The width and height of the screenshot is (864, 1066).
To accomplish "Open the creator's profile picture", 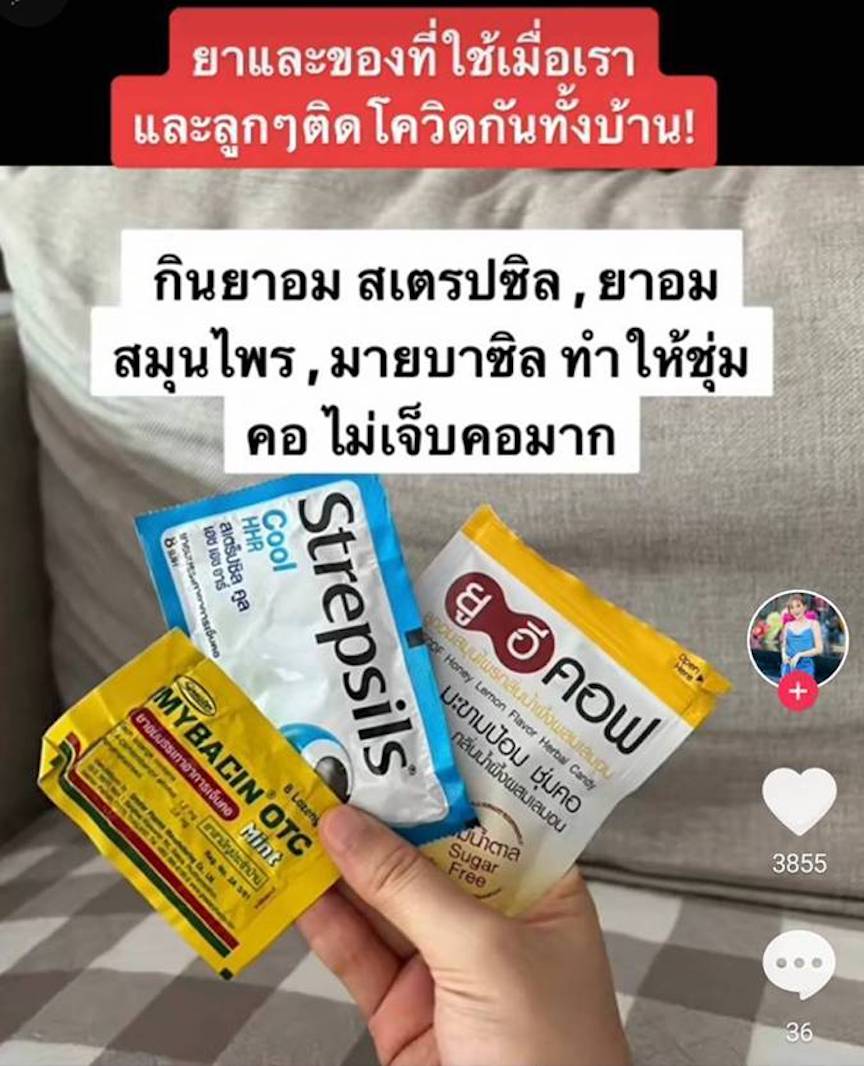I will tap(798, 637).
